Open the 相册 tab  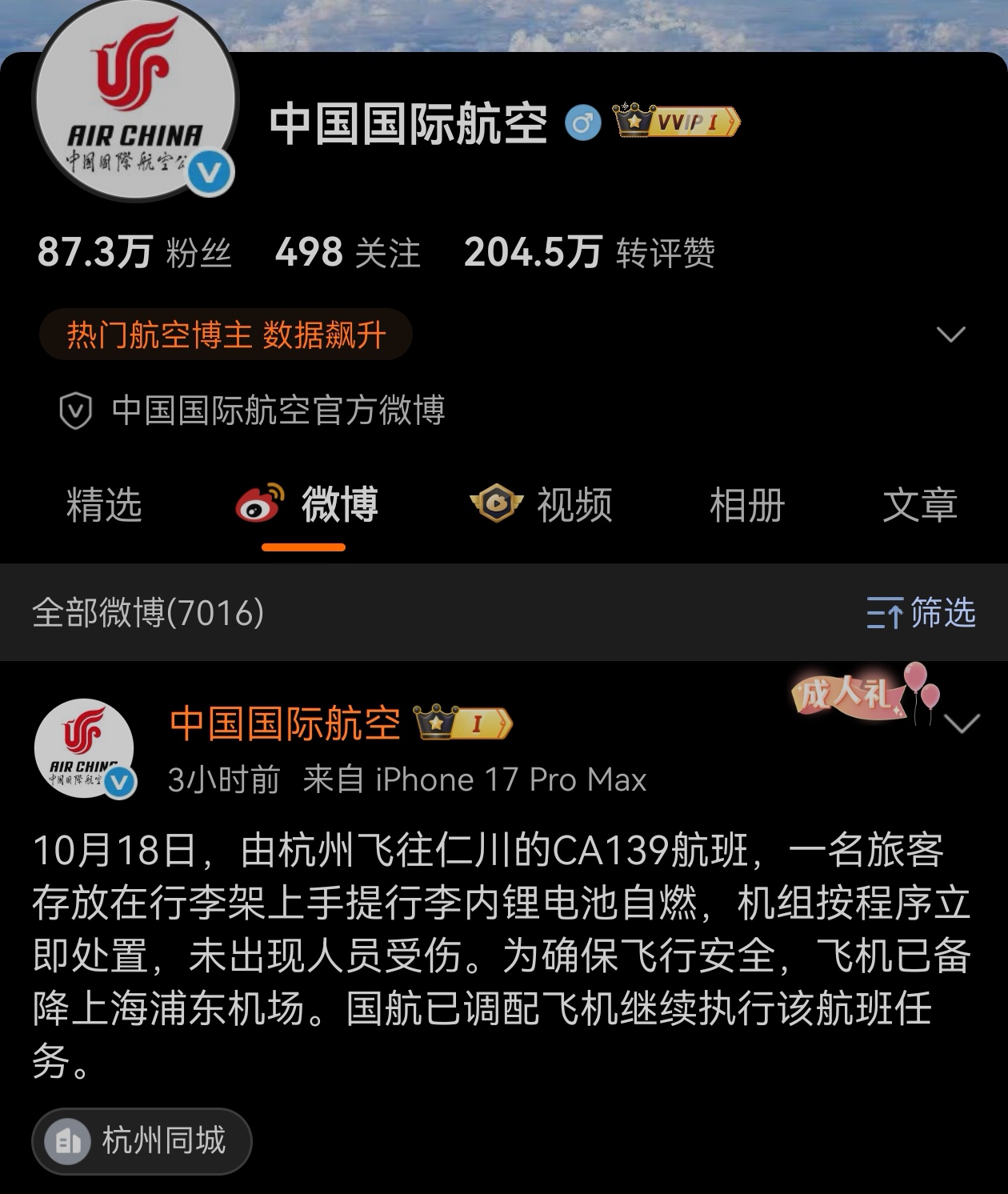746,506
